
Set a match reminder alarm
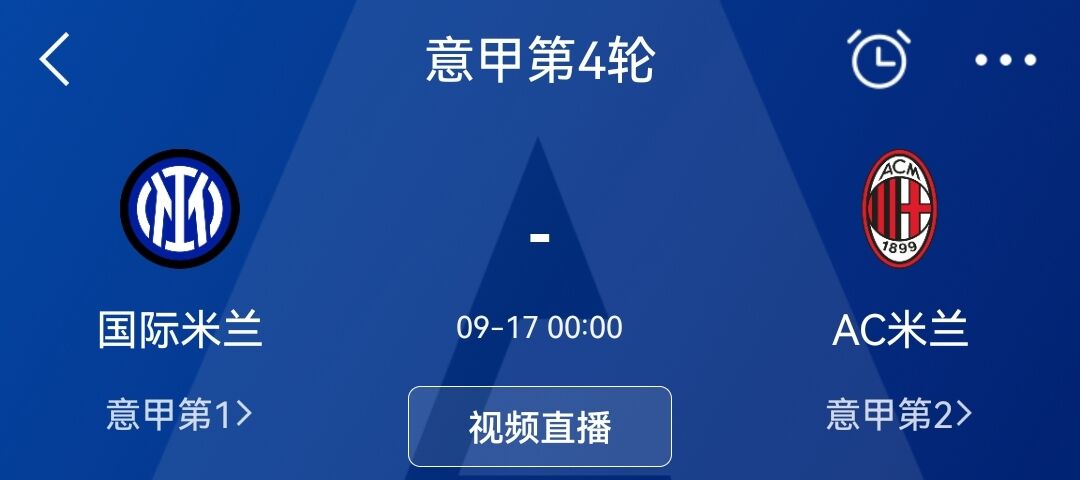click(879, 59)
